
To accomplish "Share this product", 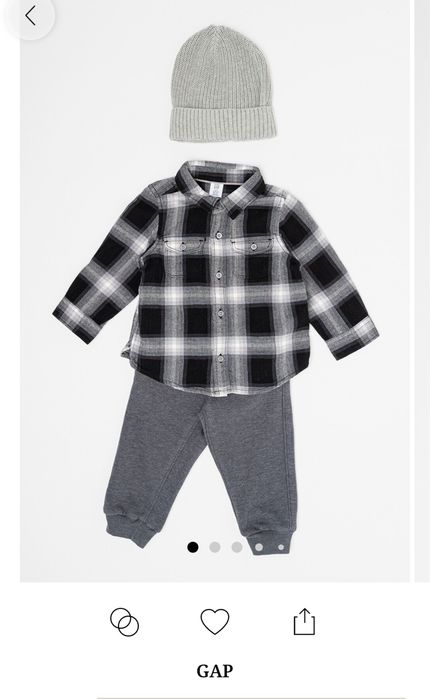I will coord(304,621).
